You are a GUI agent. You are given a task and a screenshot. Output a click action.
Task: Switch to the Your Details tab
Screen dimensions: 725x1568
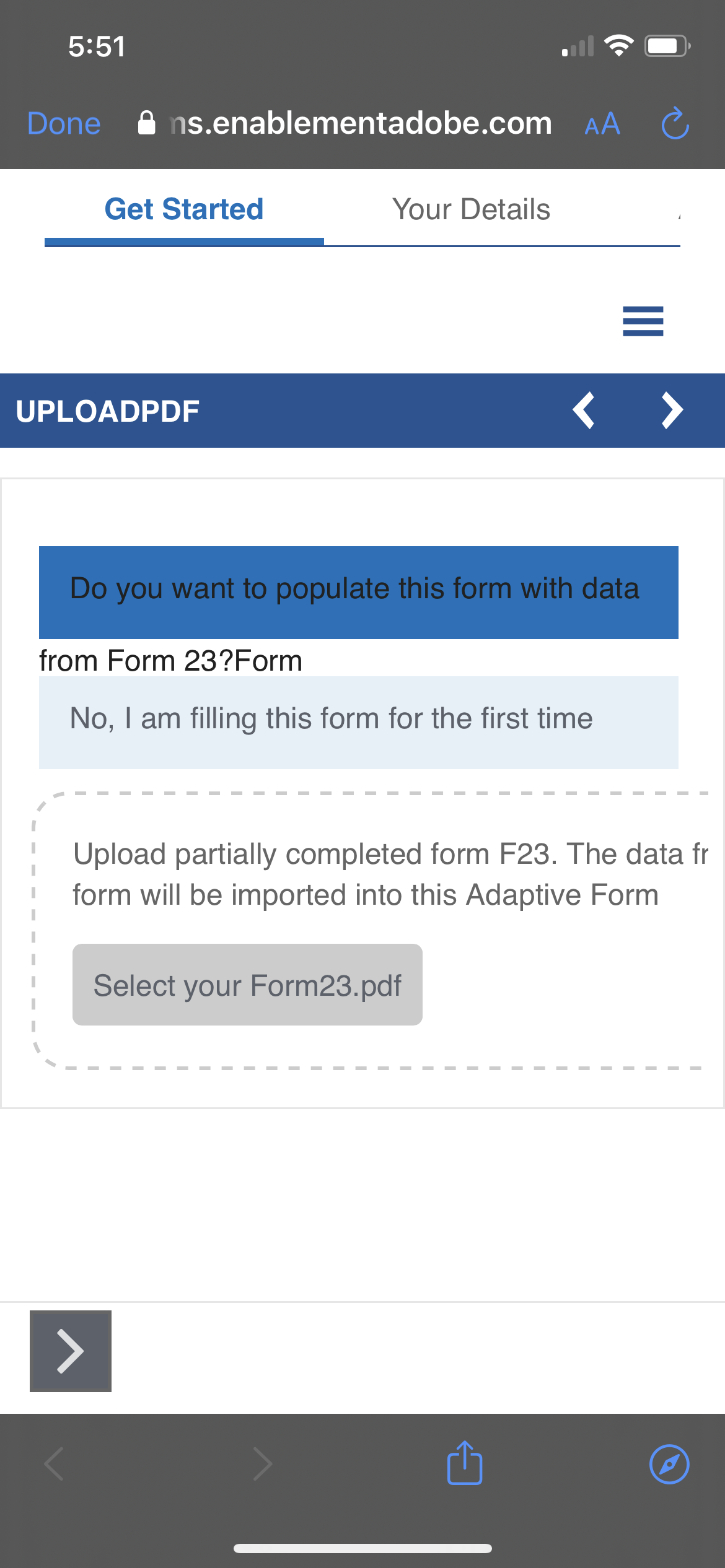[x=472, y=209]
